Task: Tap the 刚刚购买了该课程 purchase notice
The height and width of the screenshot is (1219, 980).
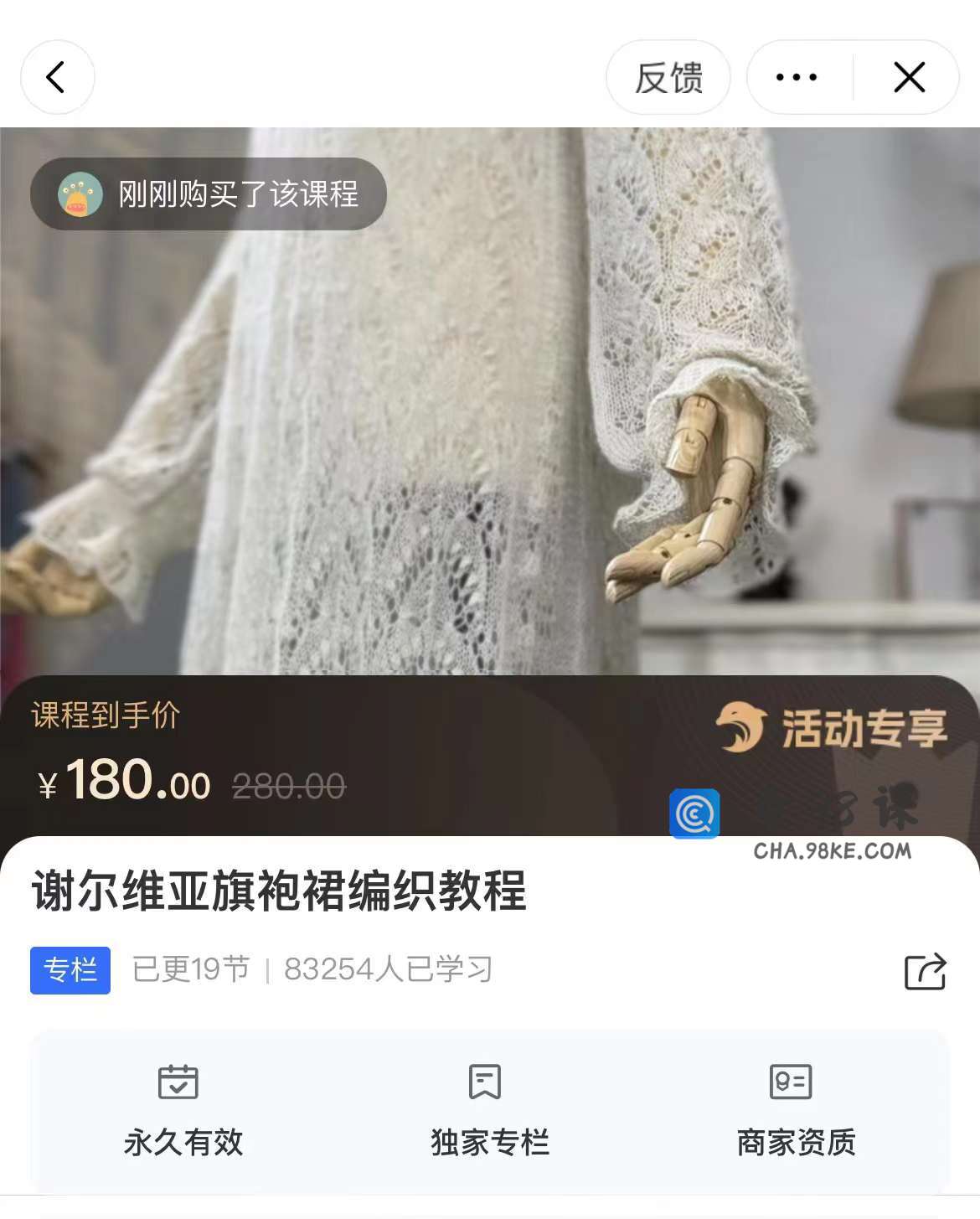Action: coord(209,194)
